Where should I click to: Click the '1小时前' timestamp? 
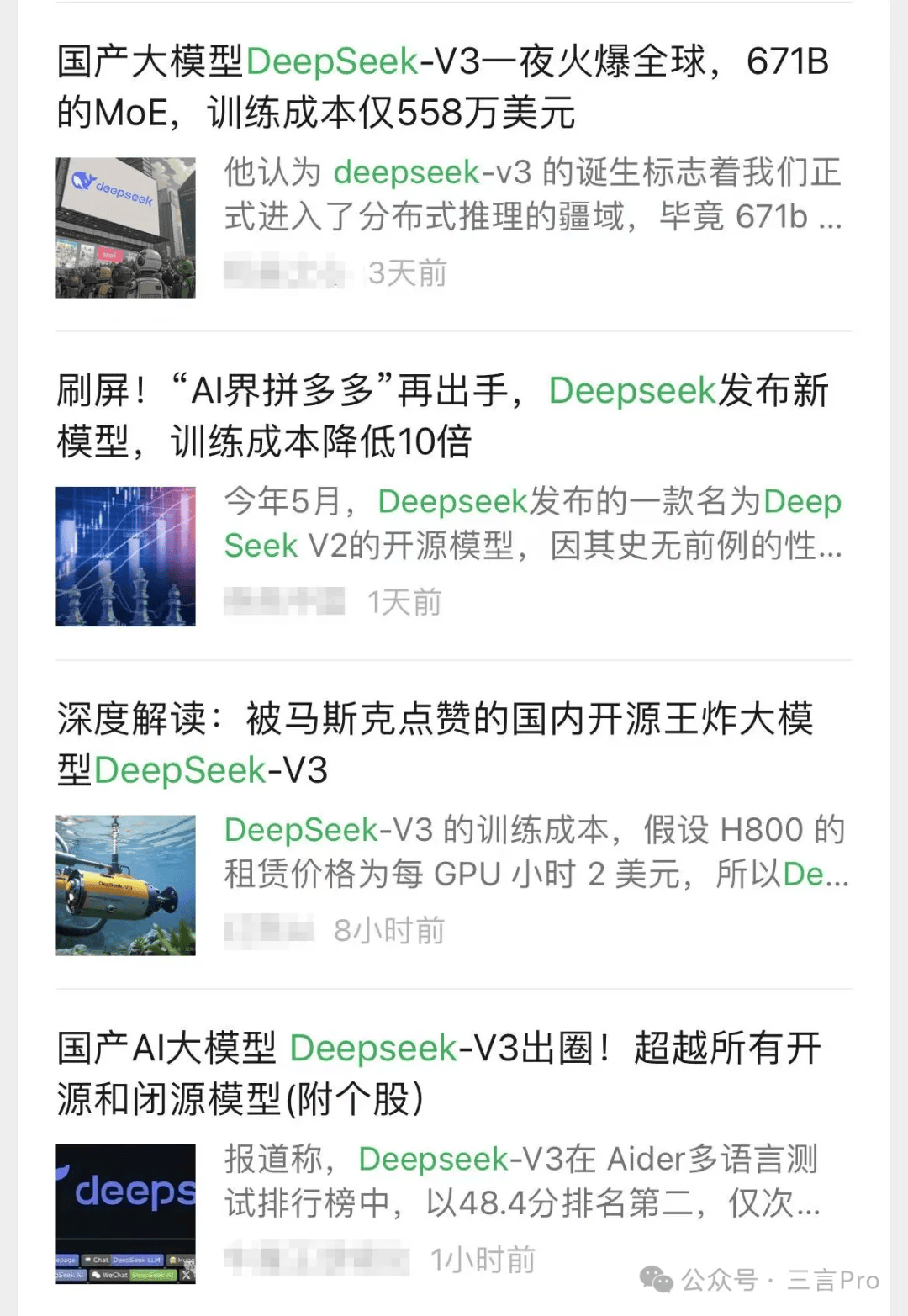[x=482, y=1260]
